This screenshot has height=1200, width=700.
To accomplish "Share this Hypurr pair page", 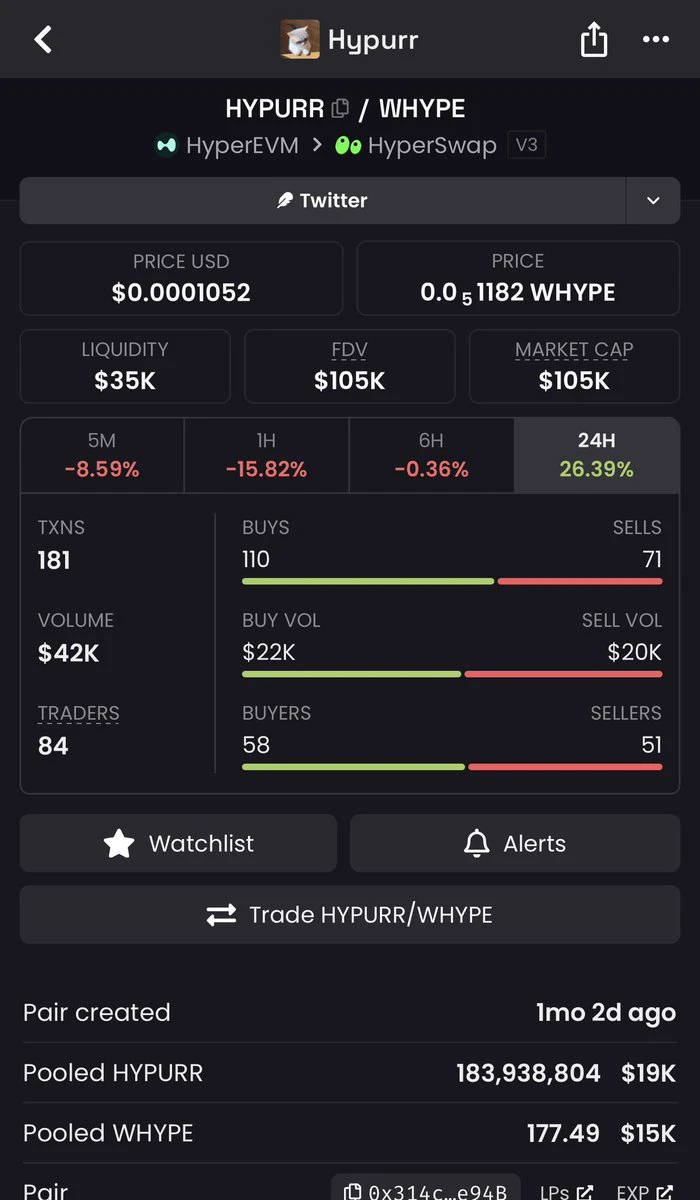I will click(594, 40).
